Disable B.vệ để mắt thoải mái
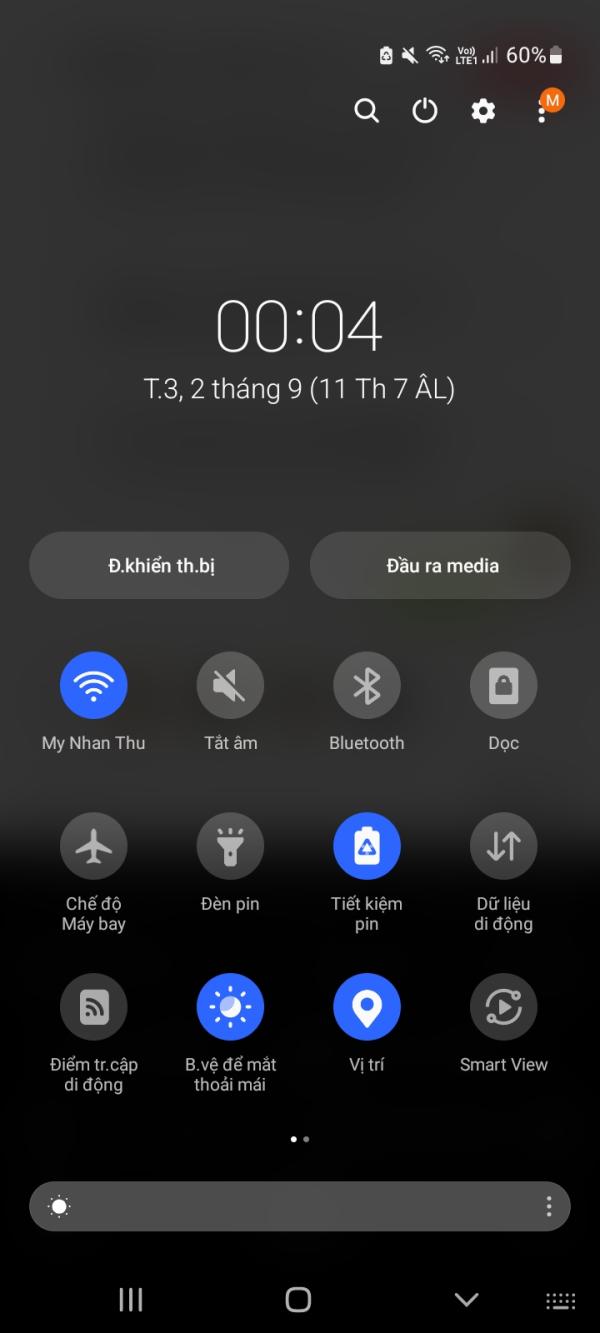The height and width of the screenshot is (1333, 600). coord(230,1007)
